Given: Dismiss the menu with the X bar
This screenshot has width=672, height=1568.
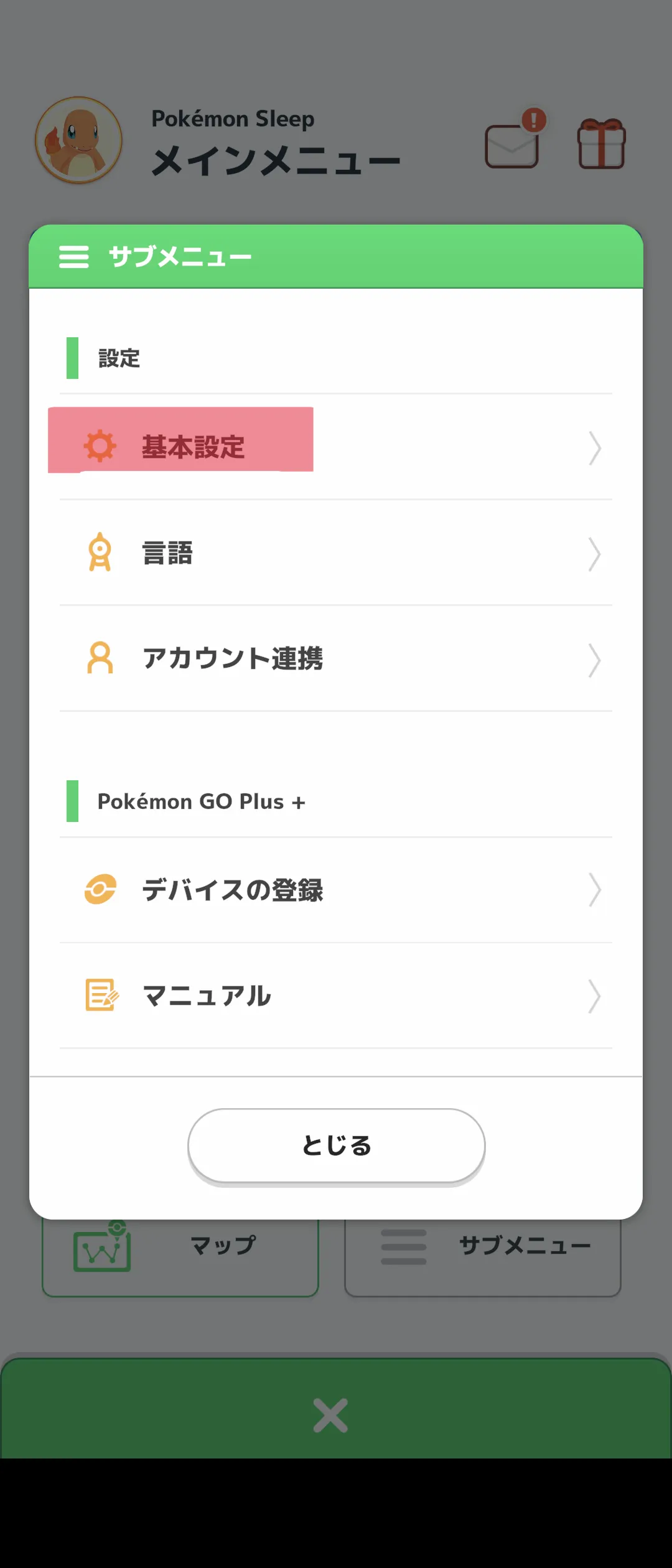Looking at the screenshot, I should 331,1415.
